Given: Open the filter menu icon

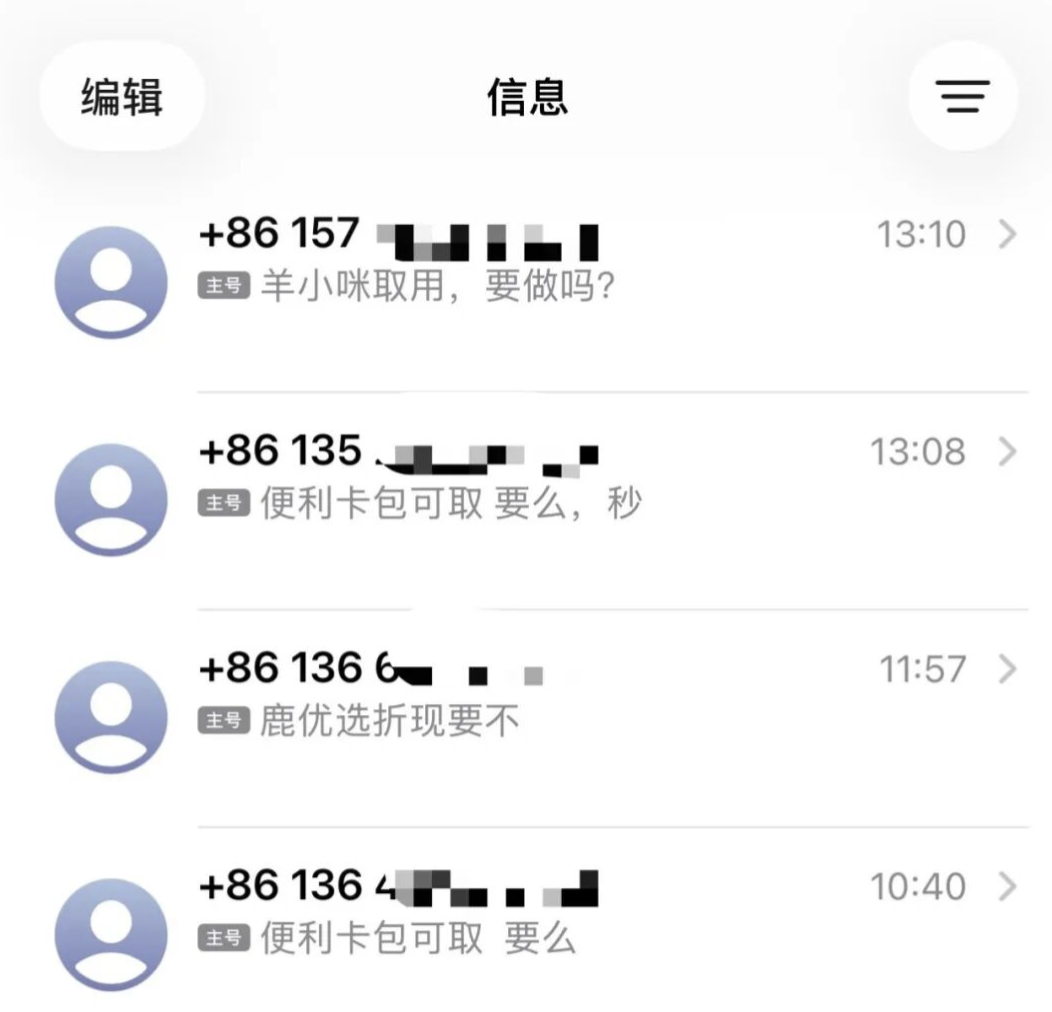Looking at the screenshot, I should coord(962,97).
